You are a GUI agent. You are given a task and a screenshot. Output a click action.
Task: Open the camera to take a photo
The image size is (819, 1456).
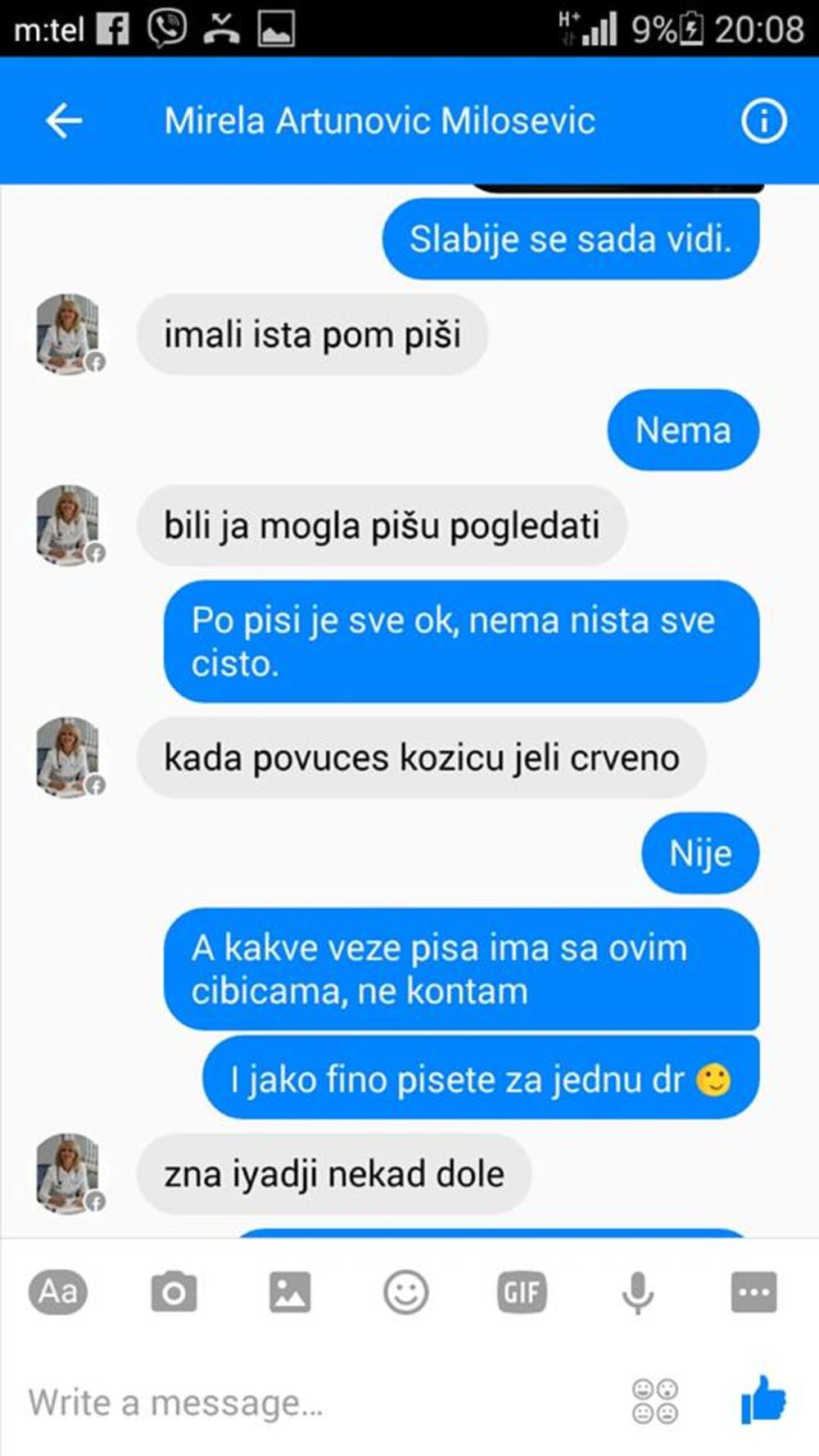point(174,1292)
